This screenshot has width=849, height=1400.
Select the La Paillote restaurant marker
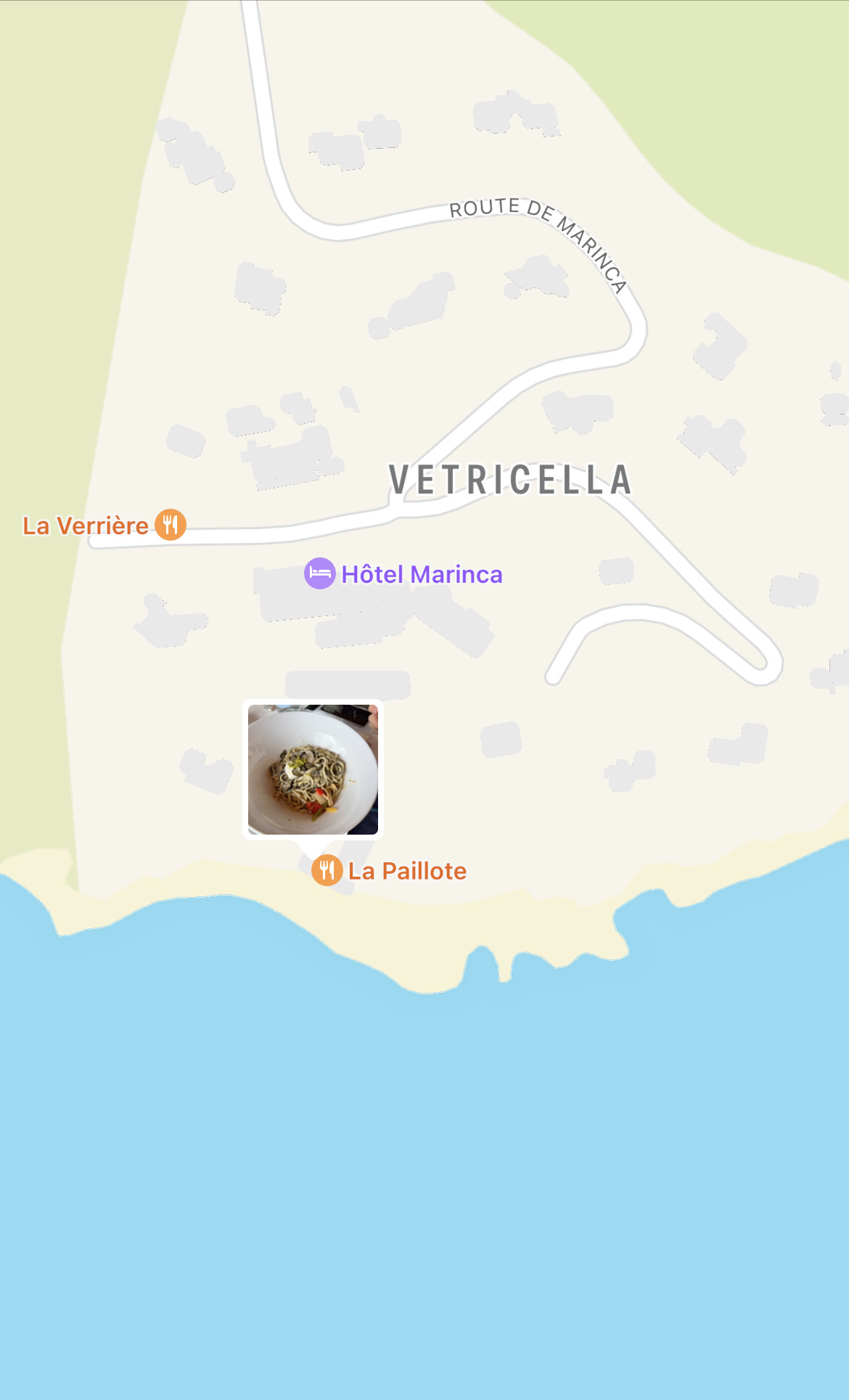[x=327, y=870]
